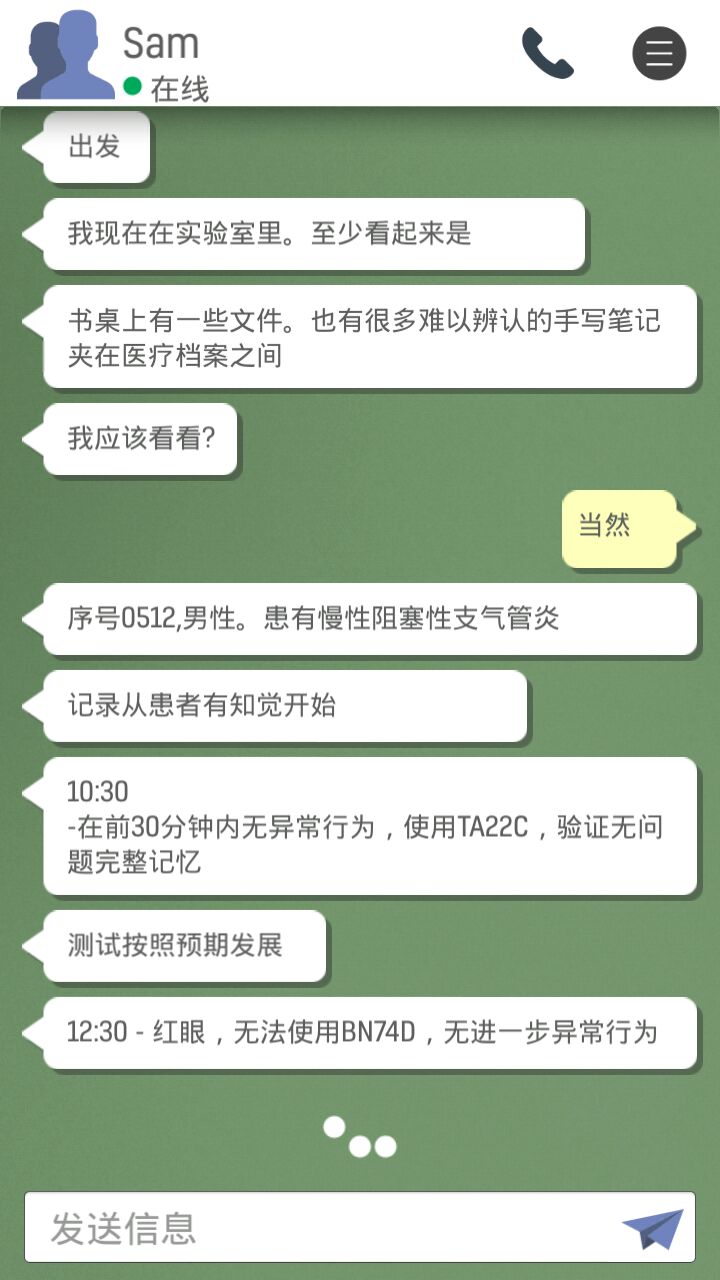
Task: Open Sam's profile avatar
Action: pos(65,55)
